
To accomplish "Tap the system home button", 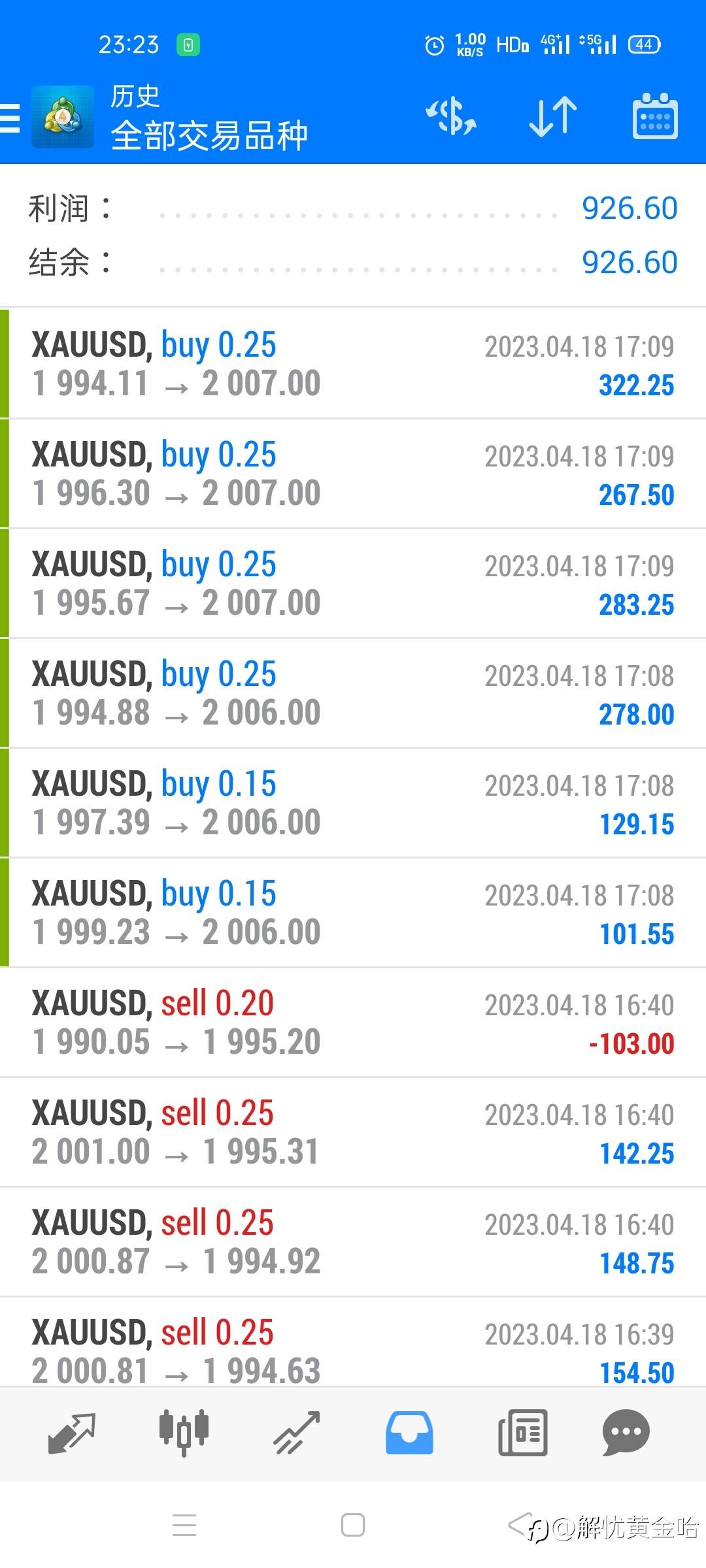I will (x=353, y=1526).
